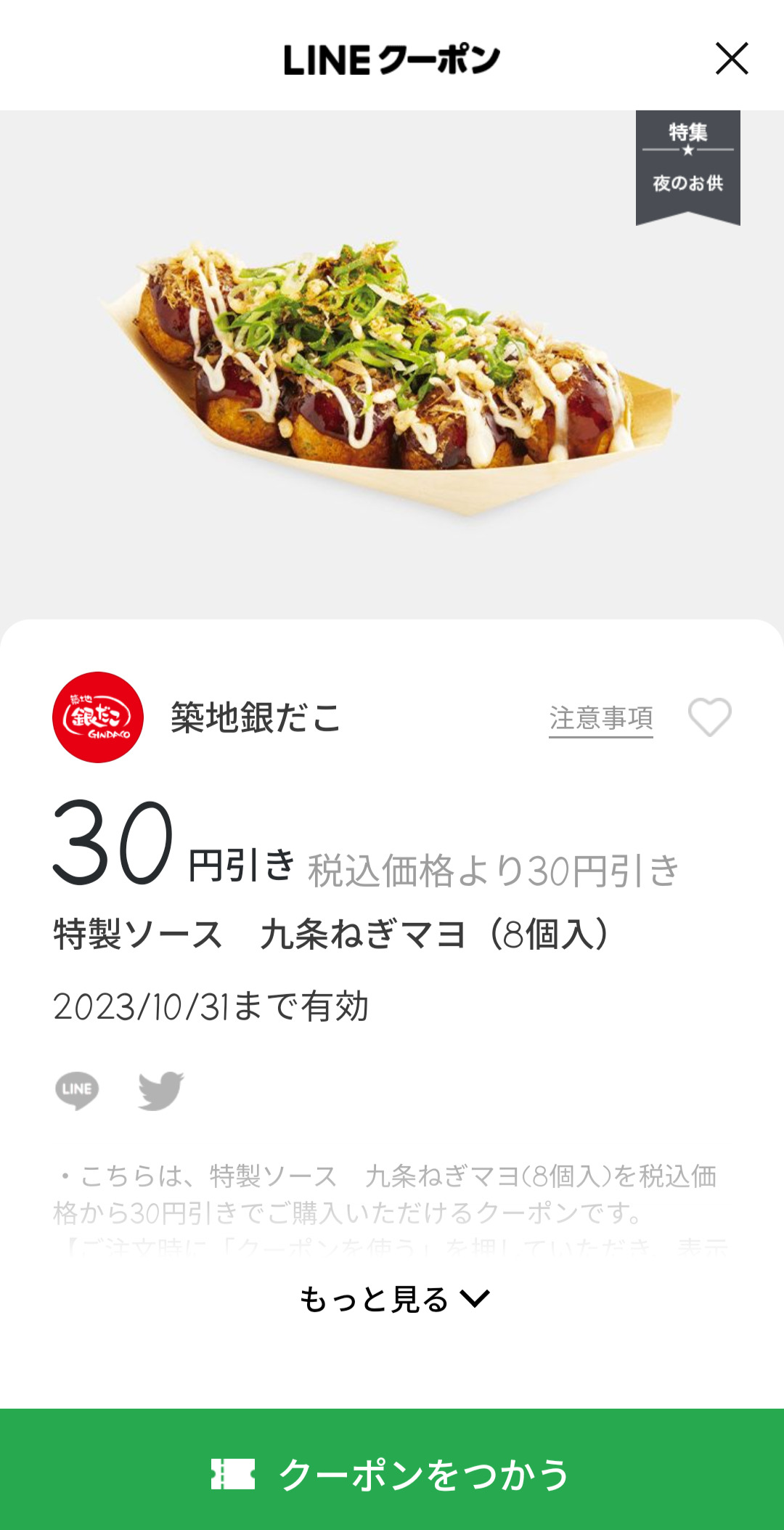
Task: Favorite this coupon with the heart
Action: click(x=709, y=717)
